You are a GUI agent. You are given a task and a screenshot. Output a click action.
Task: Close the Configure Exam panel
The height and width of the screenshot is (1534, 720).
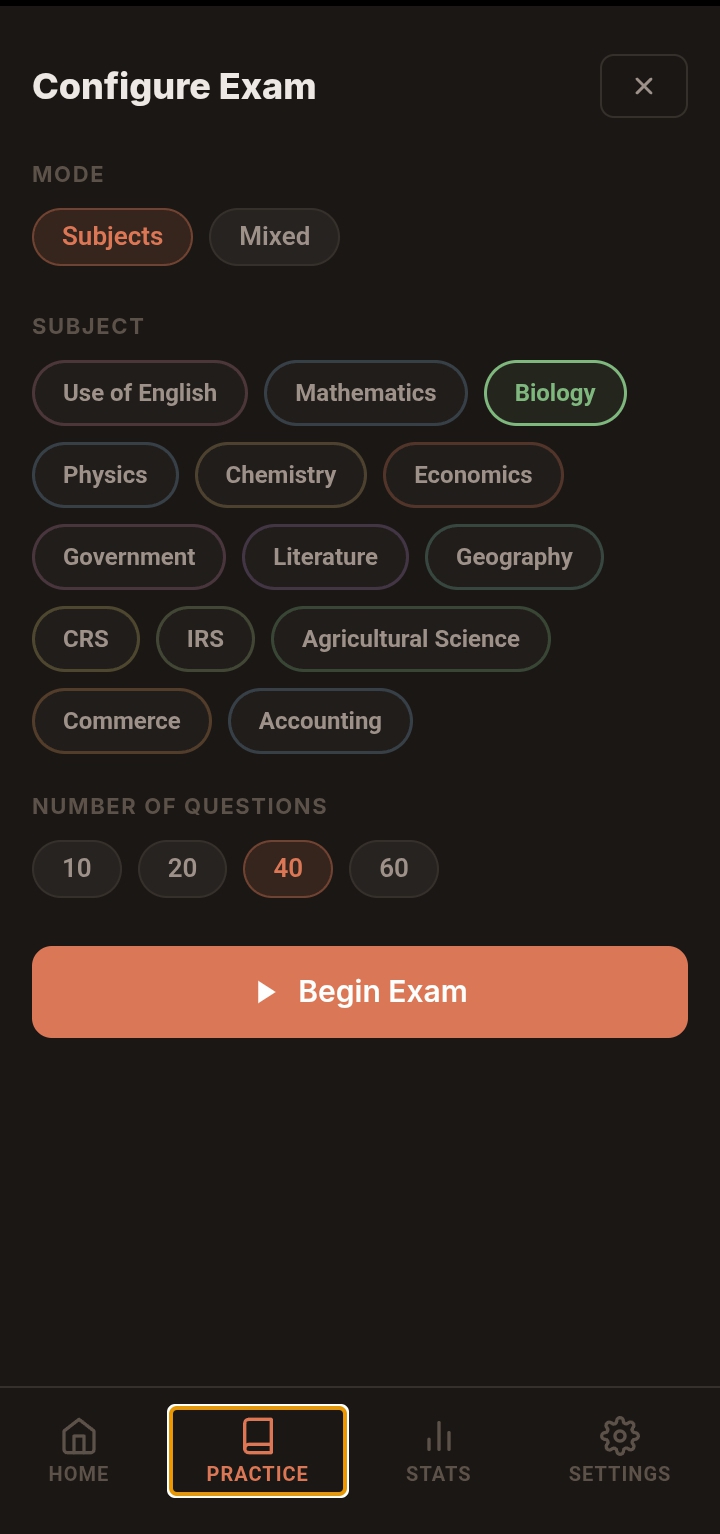(643, 86)
